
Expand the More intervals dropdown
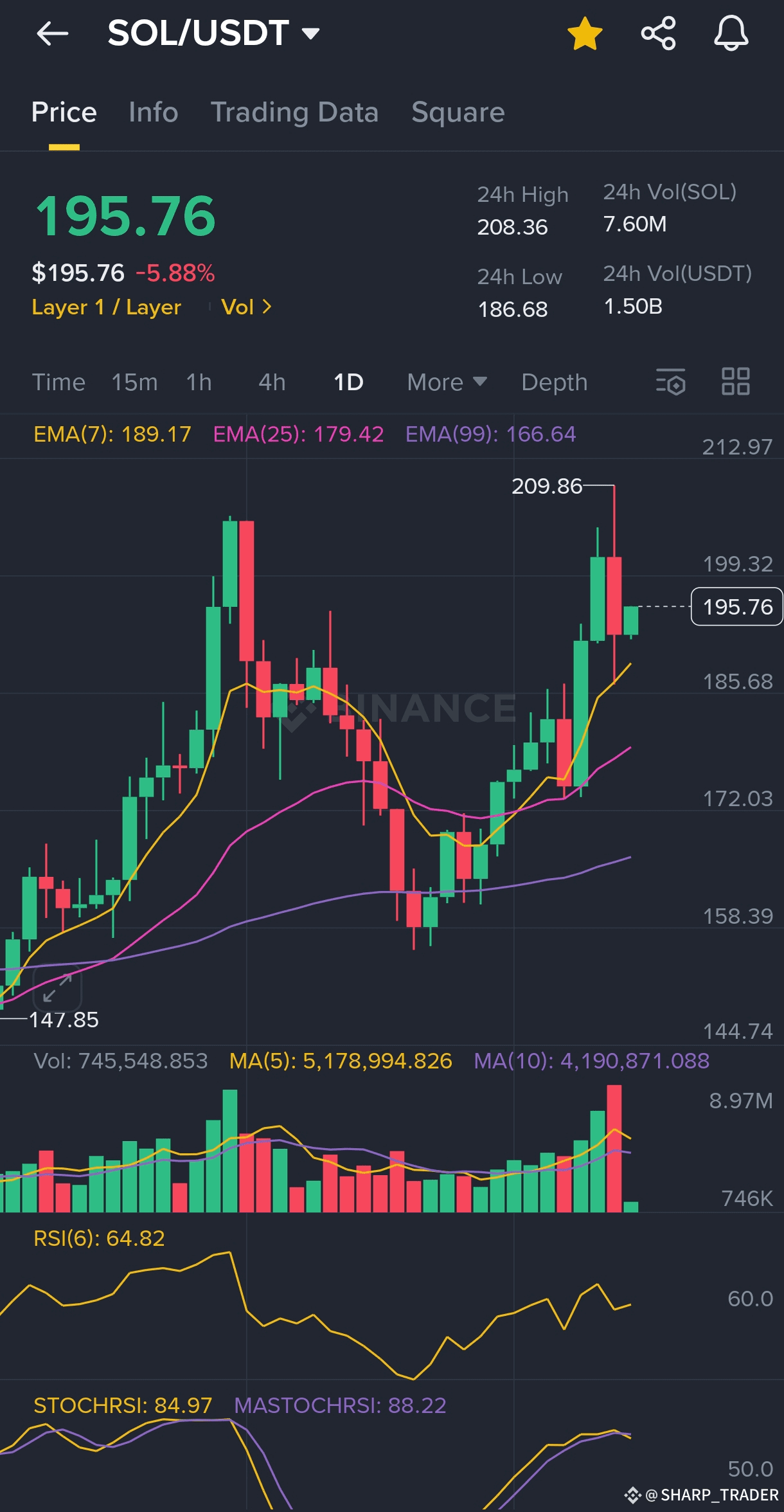[447, 382]
